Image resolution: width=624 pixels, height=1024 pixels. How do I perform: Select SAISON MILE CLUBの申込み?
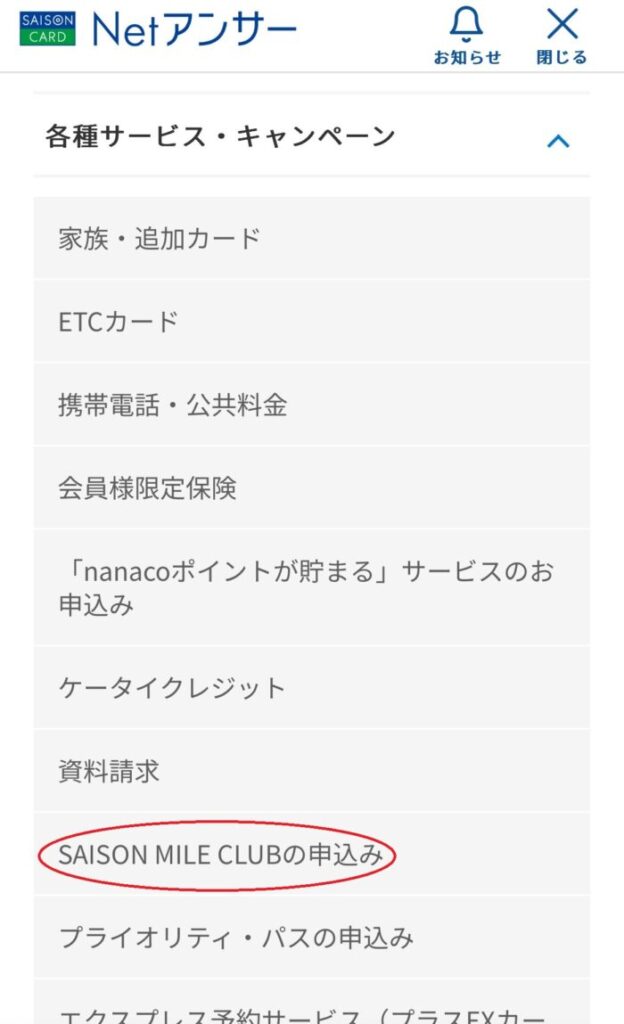pyautogui.click(x=311, y=854)
